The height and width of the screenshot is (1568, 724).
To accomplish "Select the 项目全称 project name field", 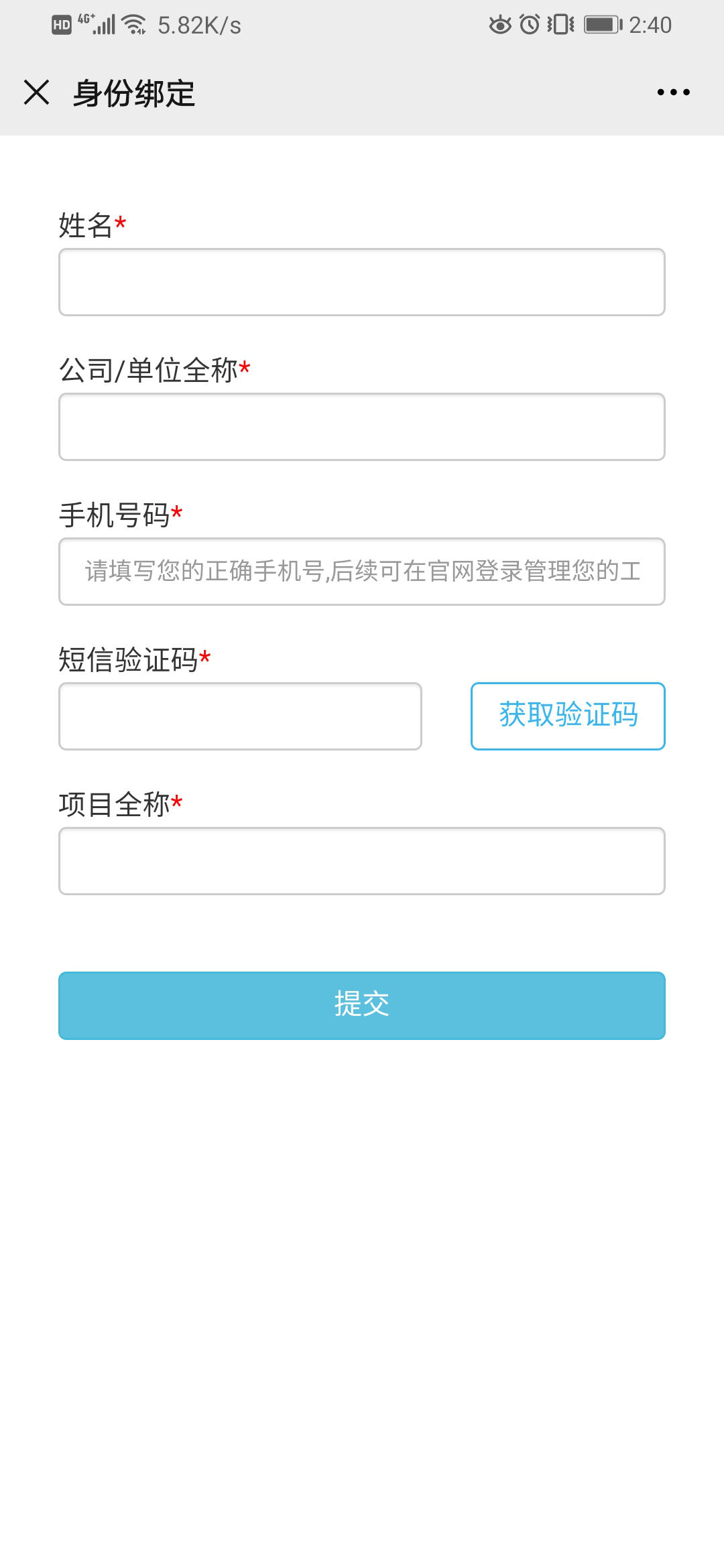I will [362, 861].
